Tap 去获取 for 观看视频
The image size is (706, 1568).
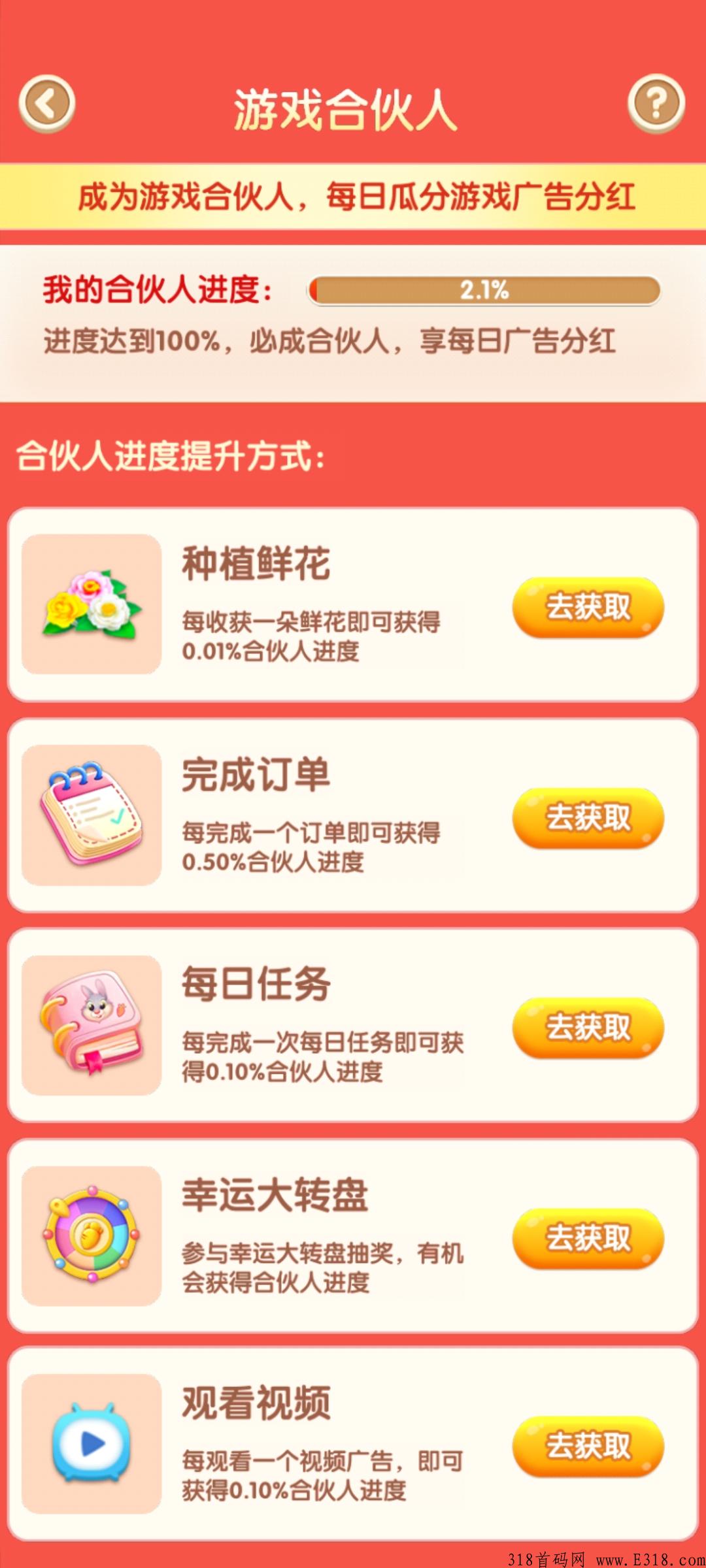coord(588,1446)
